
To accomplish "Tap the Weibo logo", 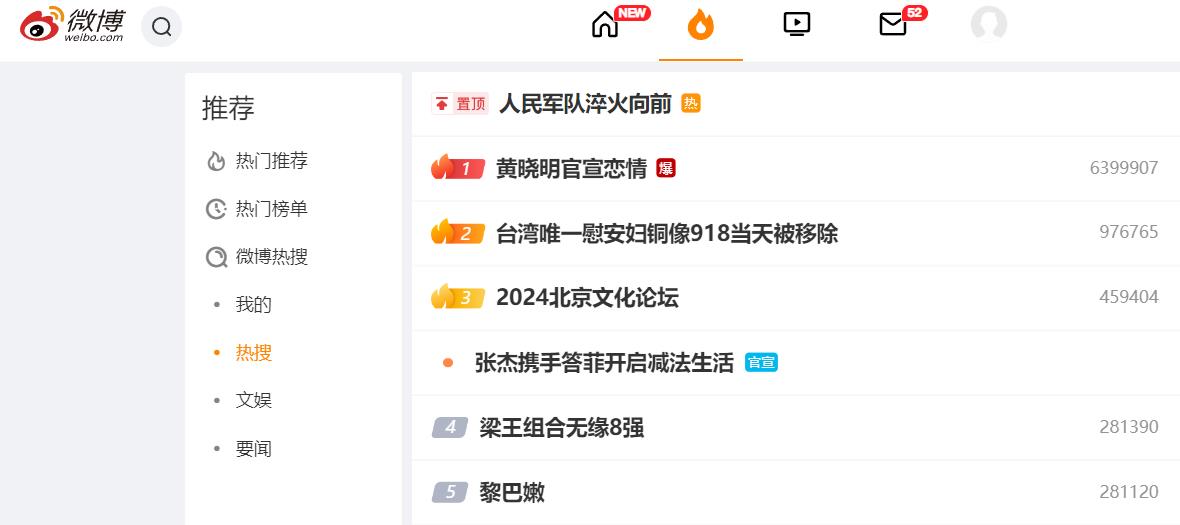I will [x=72, y=25].
